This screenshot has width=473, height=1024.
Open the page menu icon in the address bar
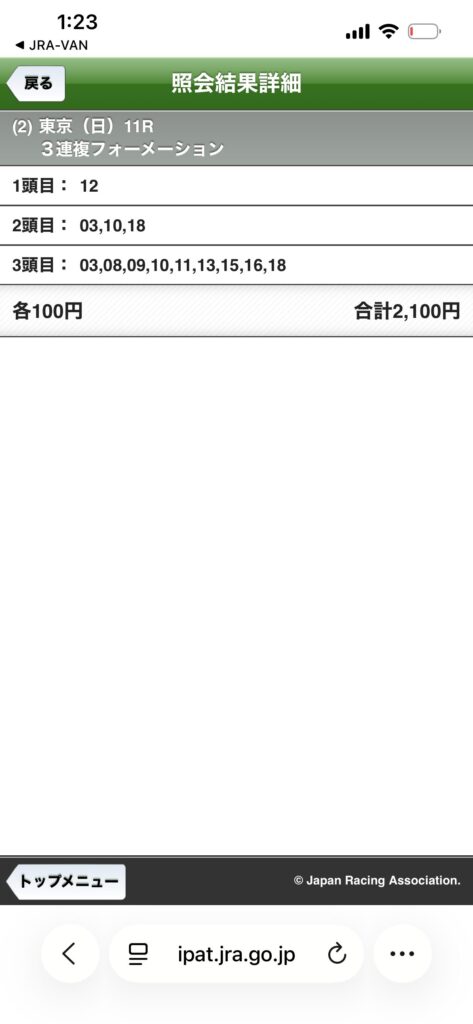click(x=138, y=955)
